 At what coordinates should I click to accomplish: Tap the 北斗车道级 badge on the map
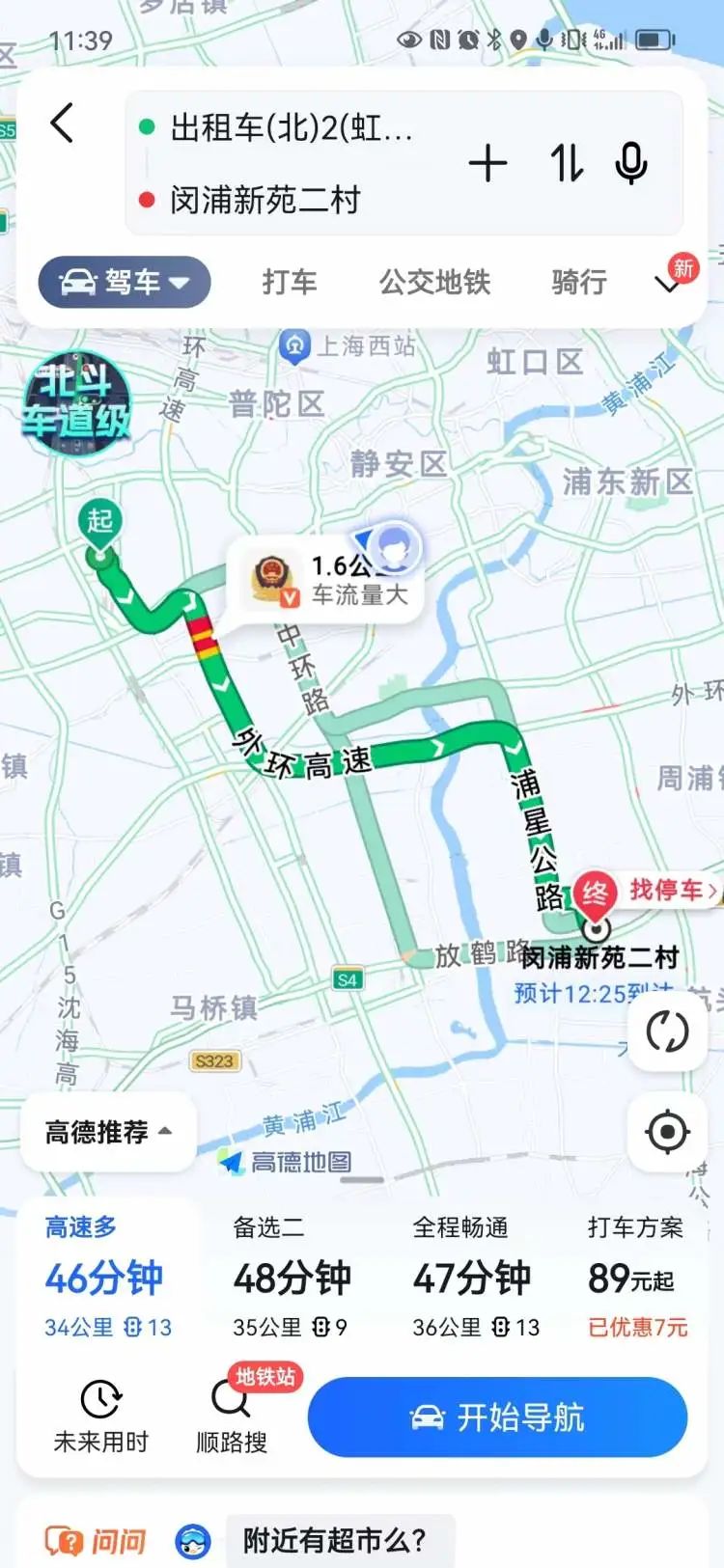[79, 401]
